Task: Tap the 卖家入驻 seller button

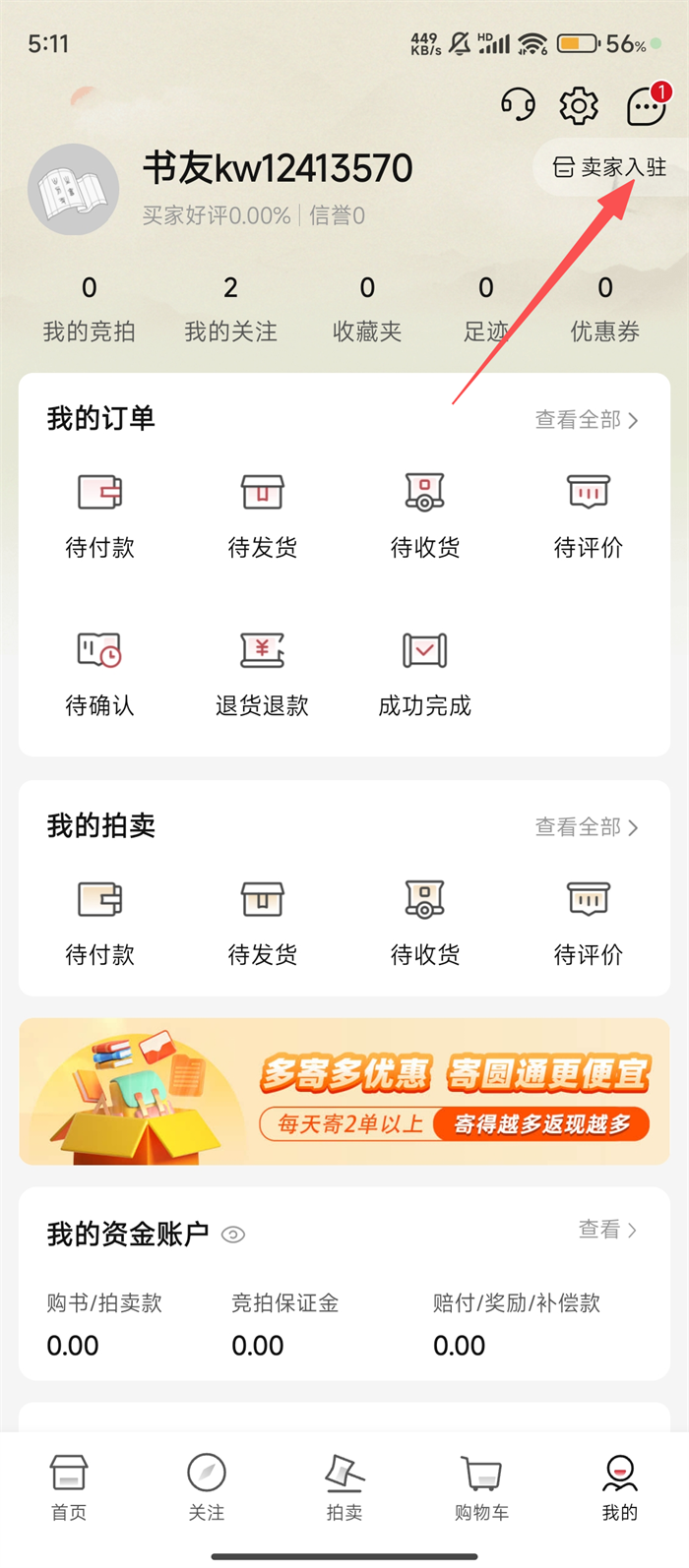Action: pos(610,167)
